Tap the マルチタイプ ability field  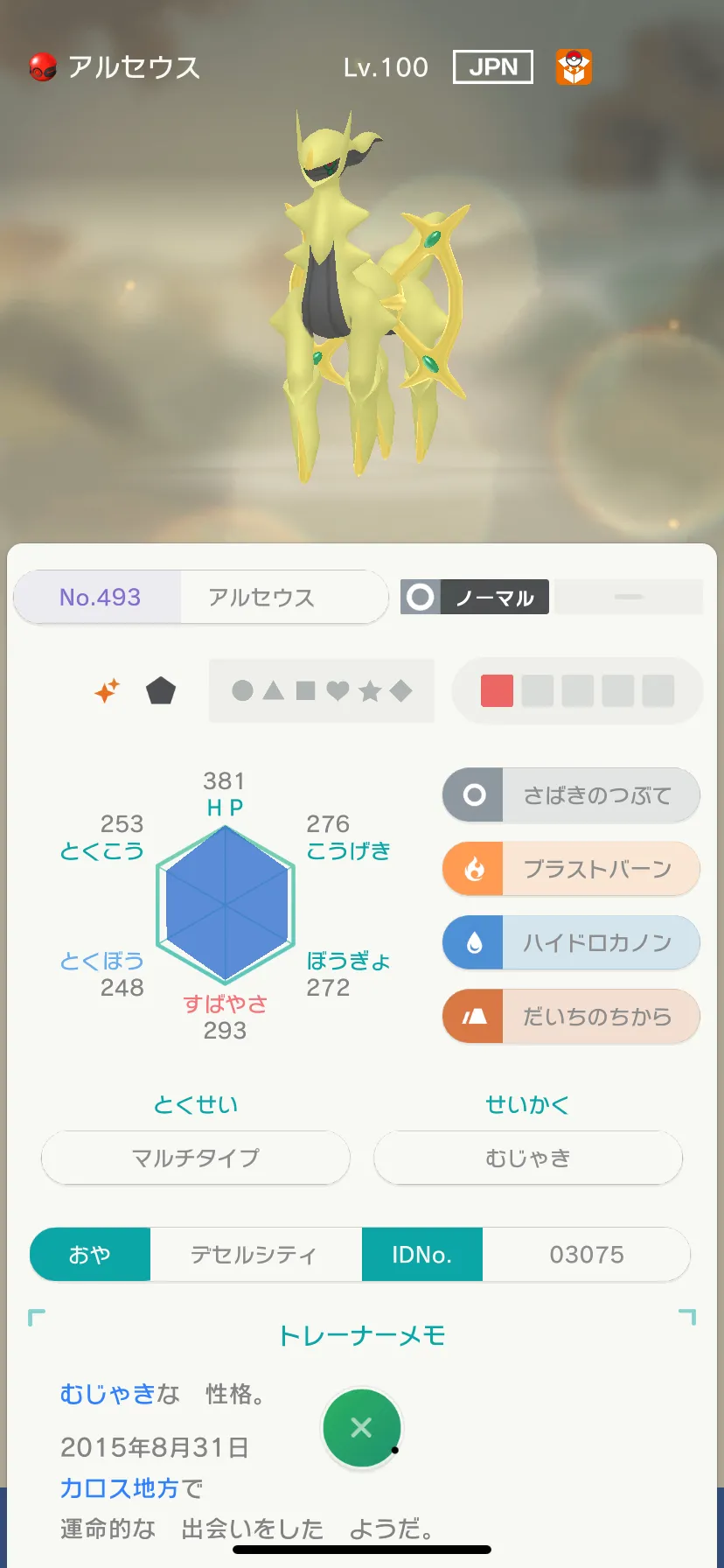(196, 1158)
